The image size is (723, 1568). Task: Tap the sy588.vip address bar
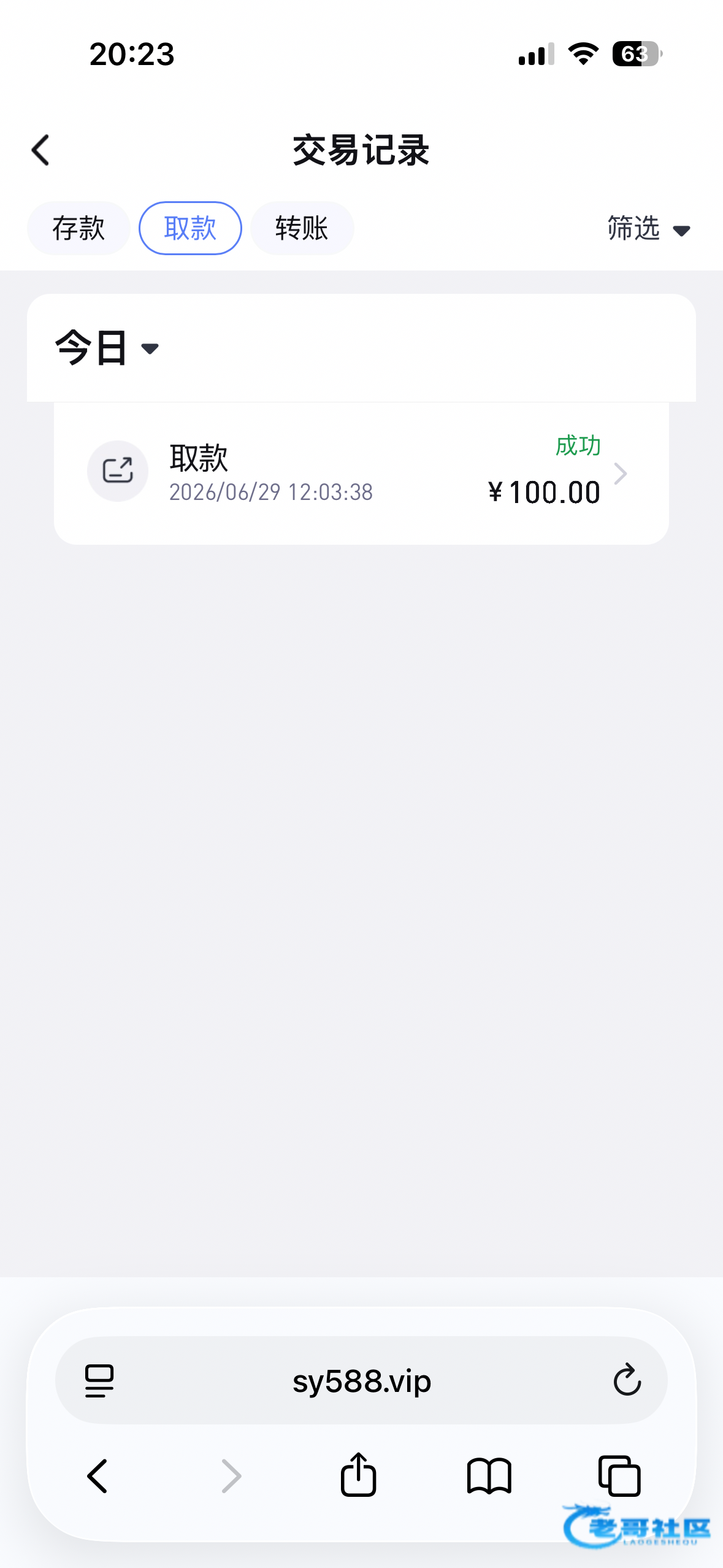pos(361,1381)
